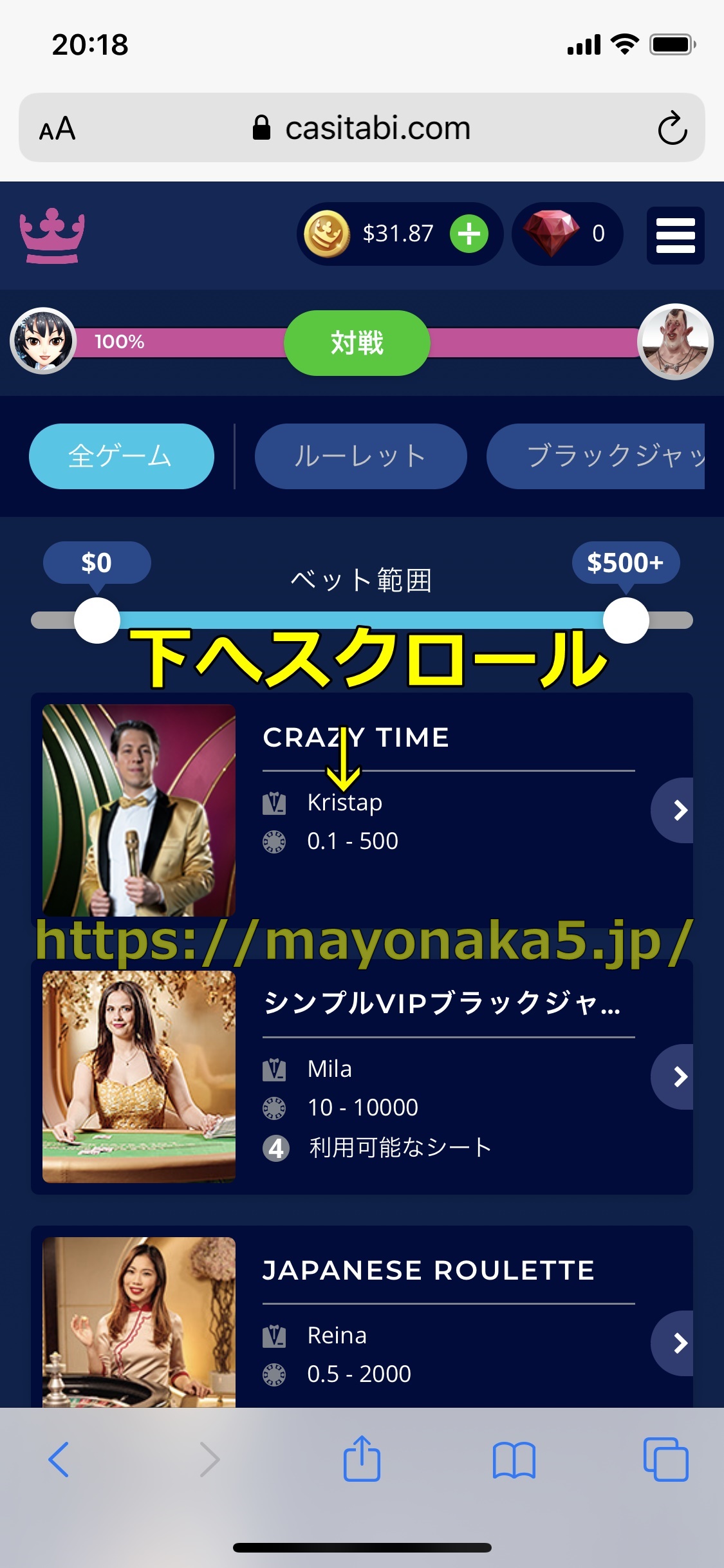Select the 全ゲーム filter chip

[x=121, y=456]
